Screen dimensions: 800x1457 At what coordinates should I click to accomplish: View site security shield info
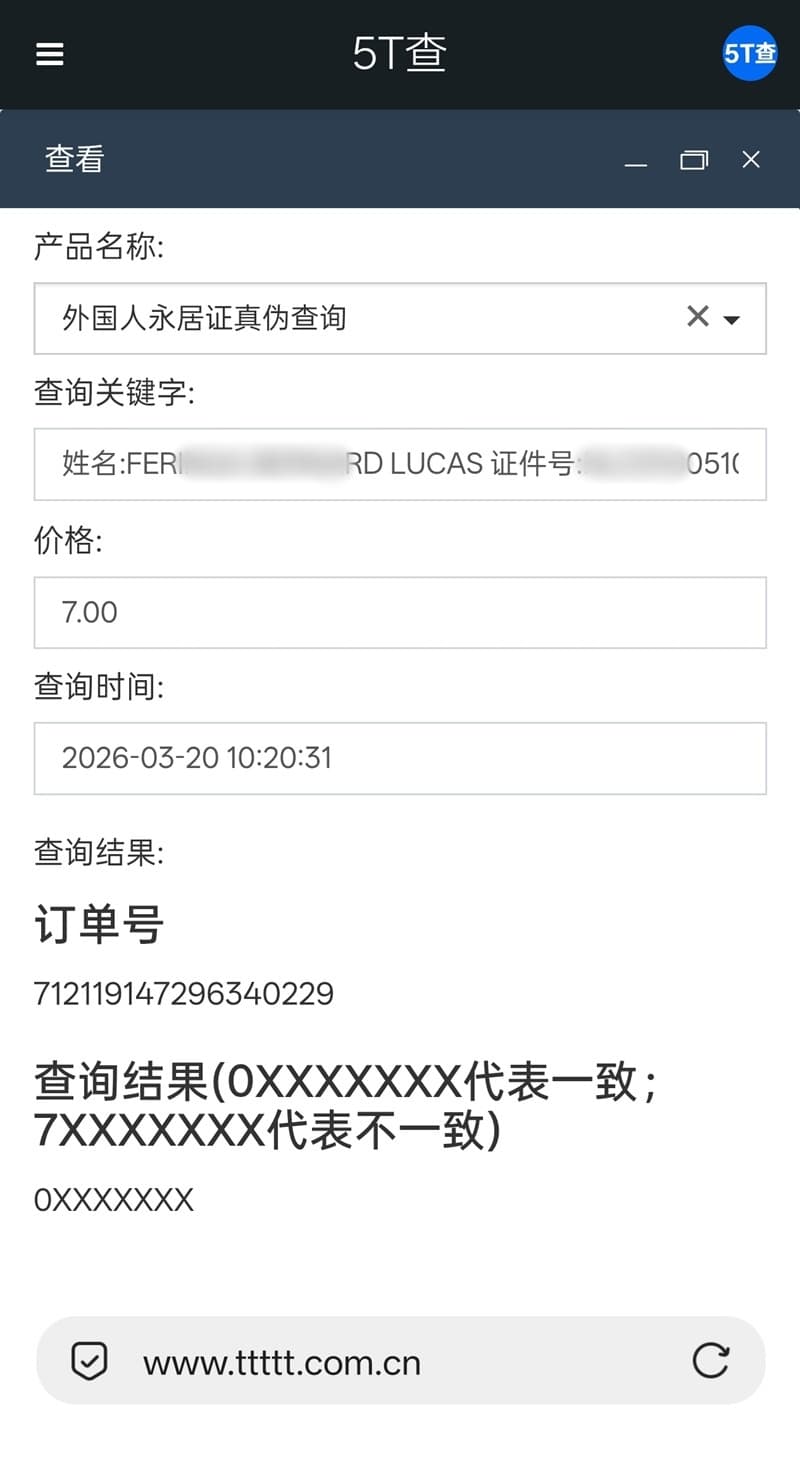pyautogui.click(x=90, y=1361)
